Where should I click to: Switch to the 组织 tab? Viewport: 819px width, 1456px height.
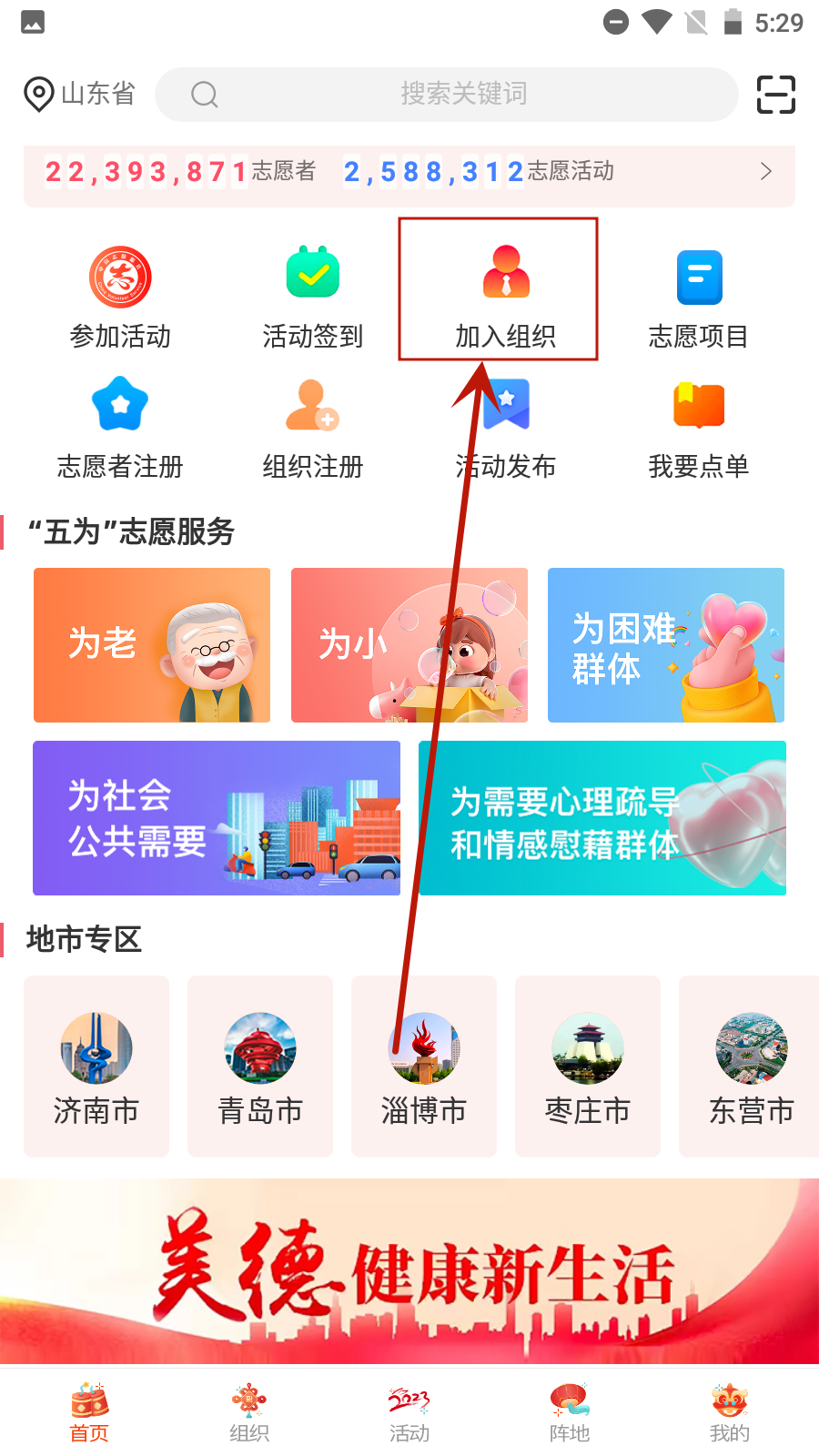click(x=249, y=1412)
